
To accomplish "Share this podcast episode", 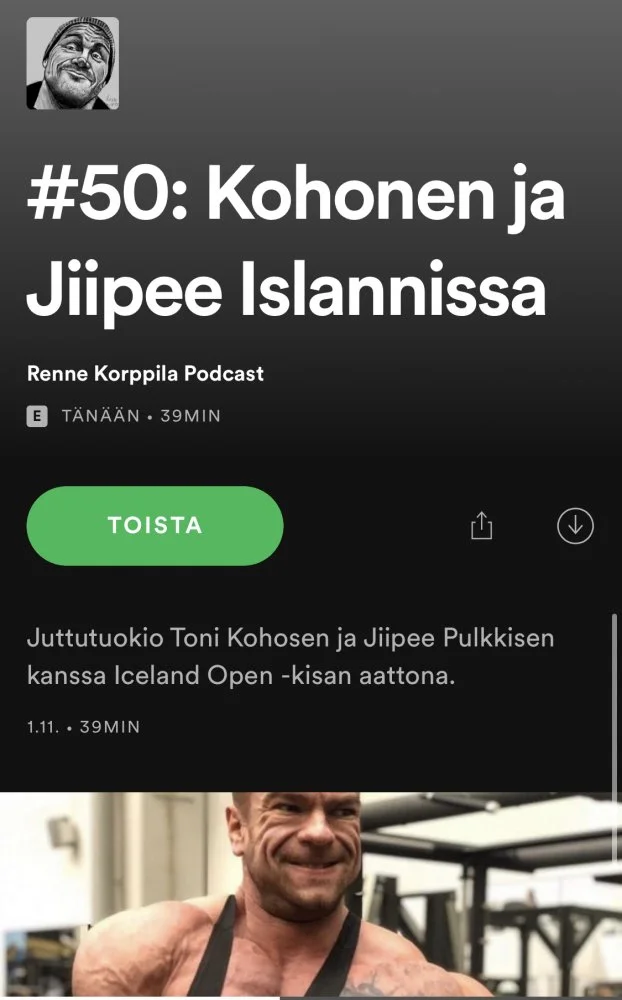I will [x=482, y=526].
